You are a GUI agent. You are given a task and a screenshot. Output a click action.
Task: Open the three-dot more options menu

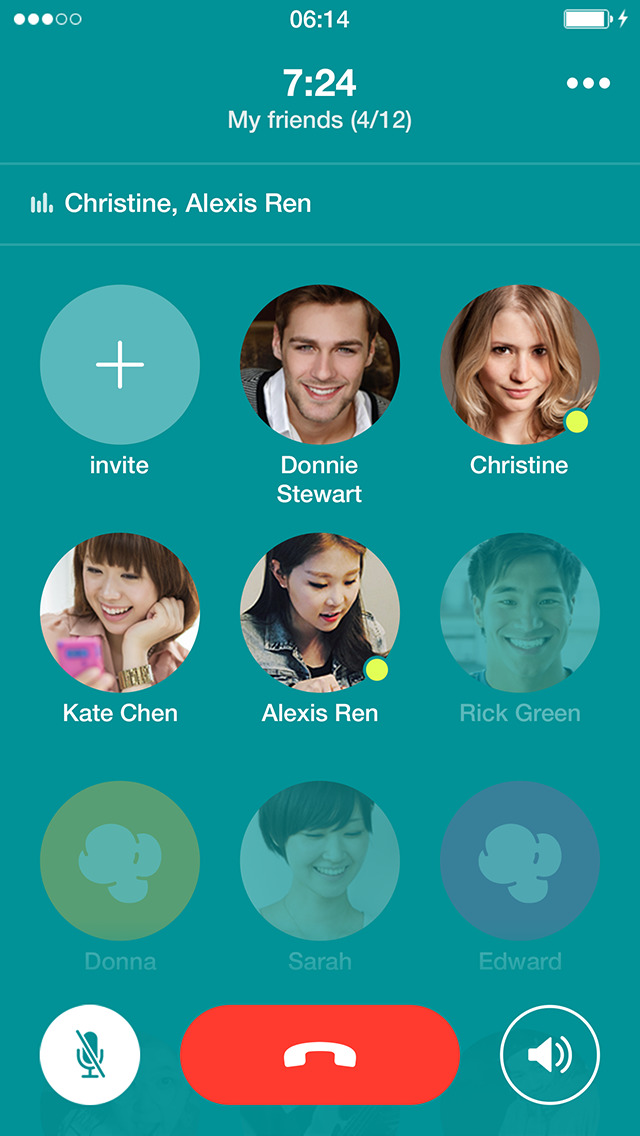[x=588, y=83]
